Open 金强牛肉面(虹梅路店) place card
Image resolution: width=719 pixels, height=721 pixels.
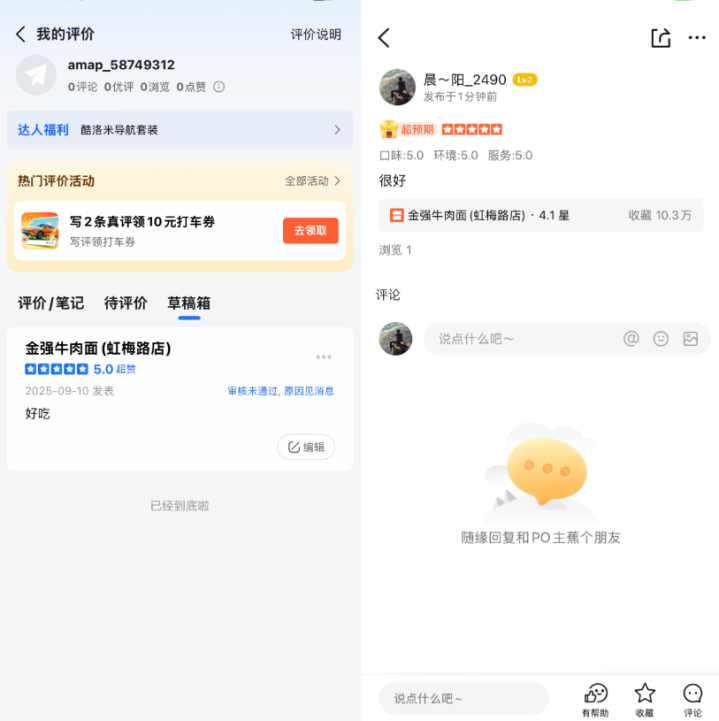[540, 215]
